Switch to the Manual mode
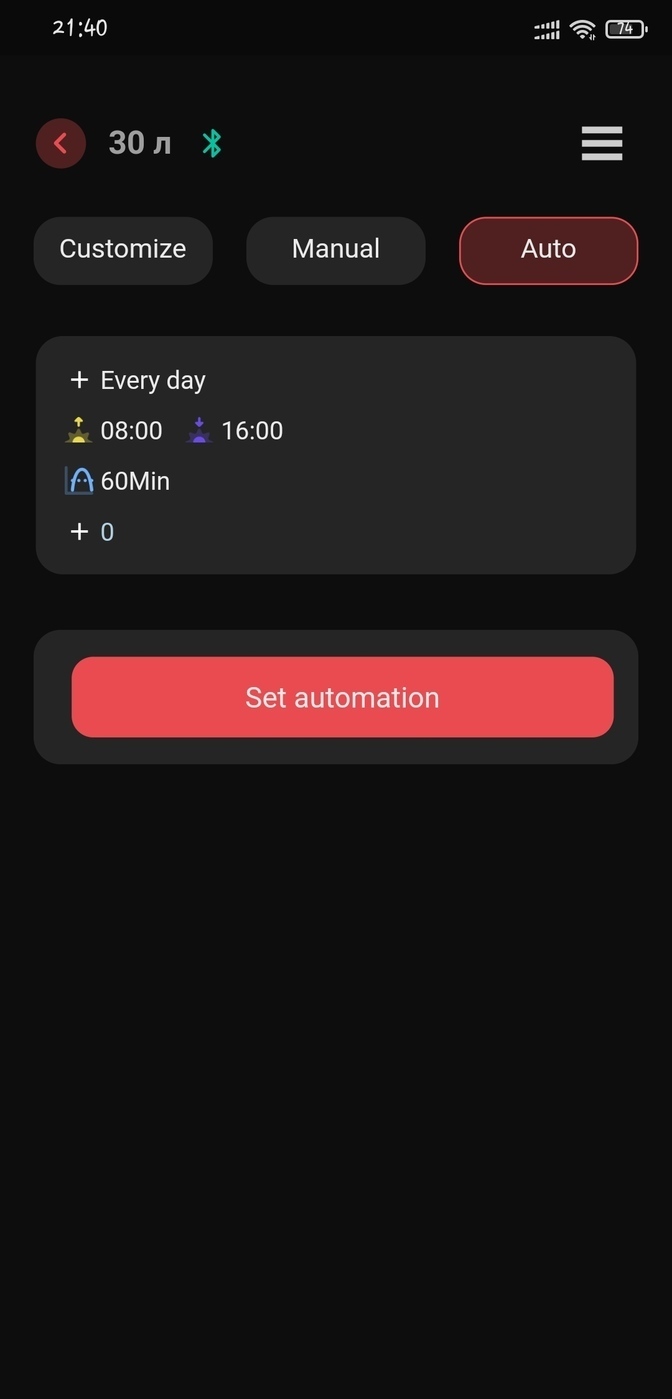 point(336,250)
